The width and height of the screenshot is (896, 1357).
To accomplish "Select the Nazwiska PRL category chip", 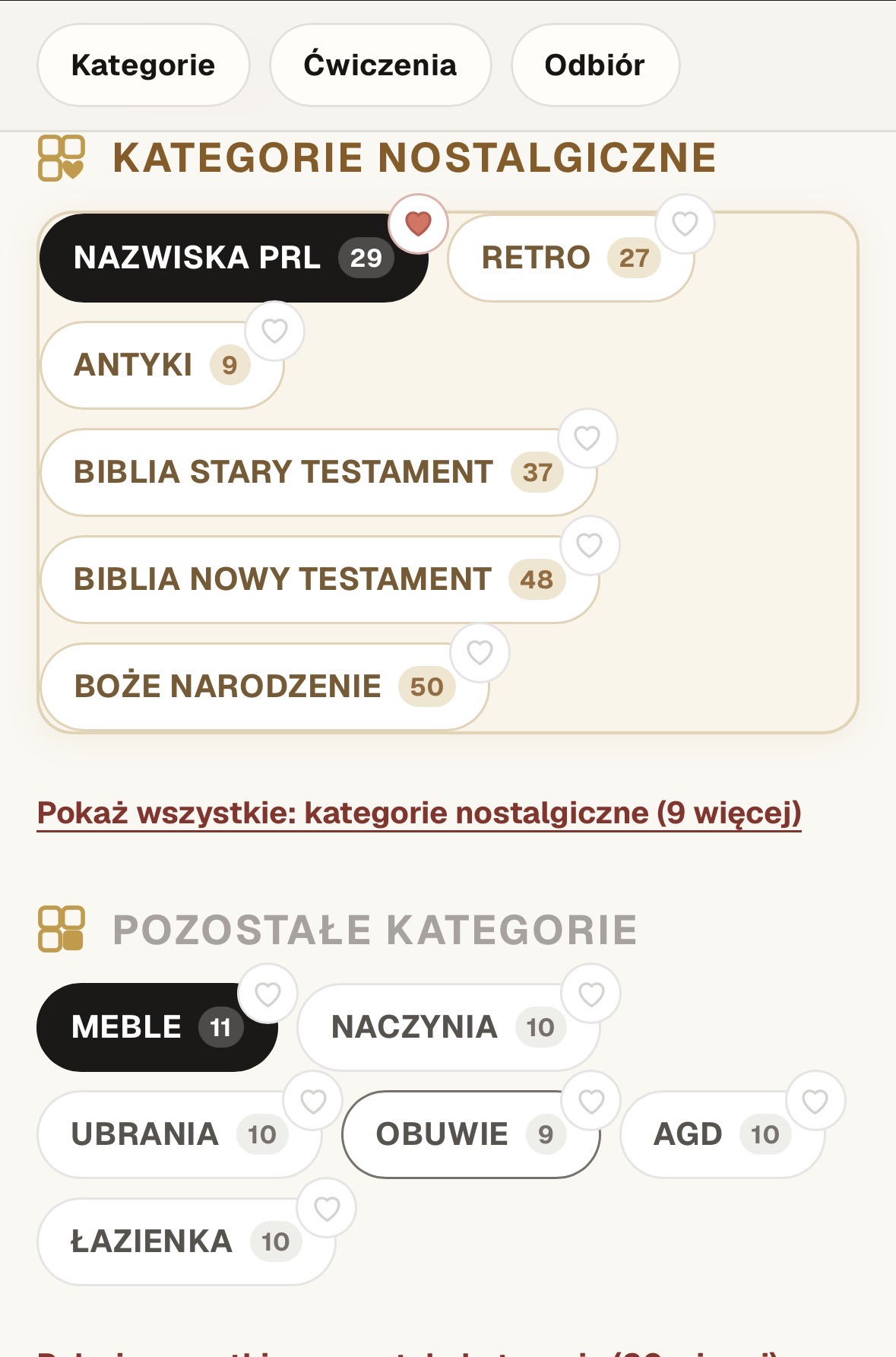I will point(234,258).
